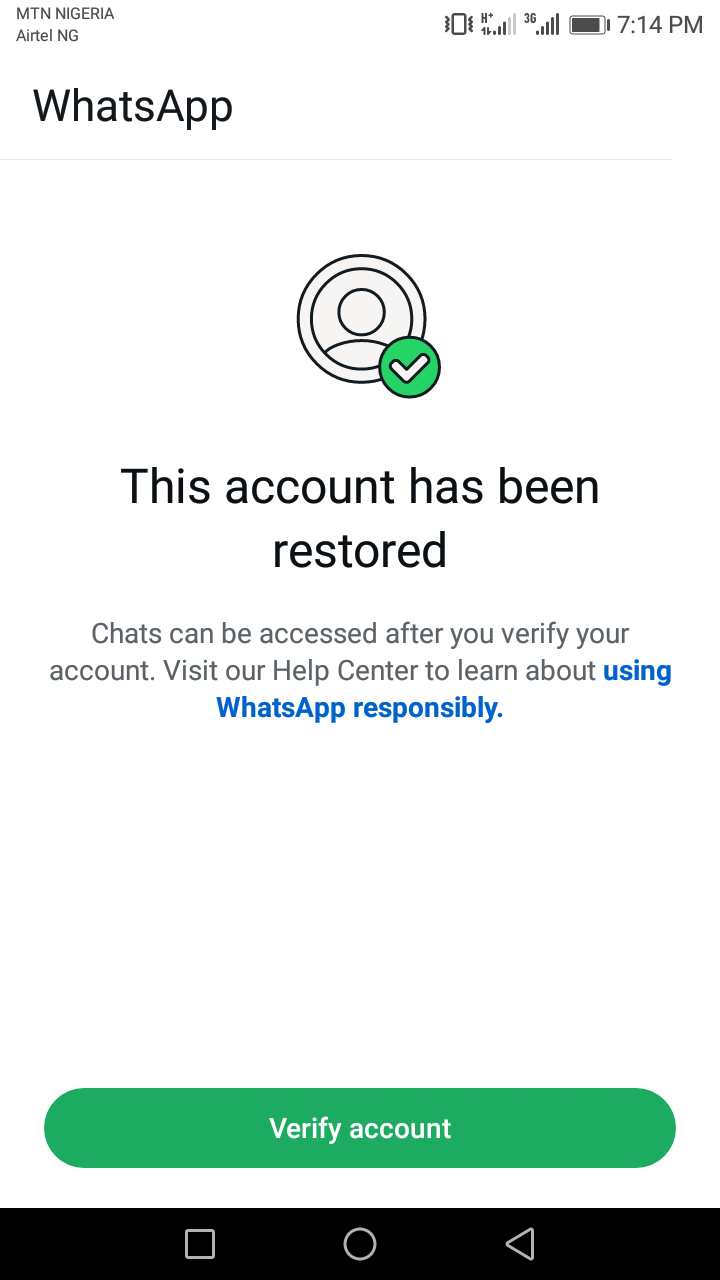Open the using WhatsApp responsibly link
720x1280 pixels.
(x=360, y=707)
